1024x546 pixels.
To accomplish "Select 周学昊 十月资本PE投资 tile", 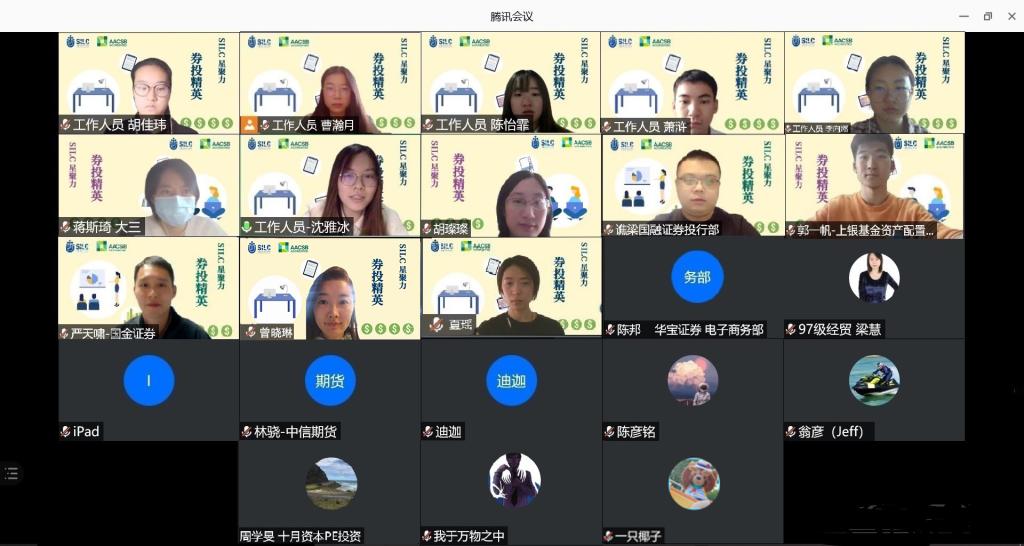I will click(x=330, y=492).
